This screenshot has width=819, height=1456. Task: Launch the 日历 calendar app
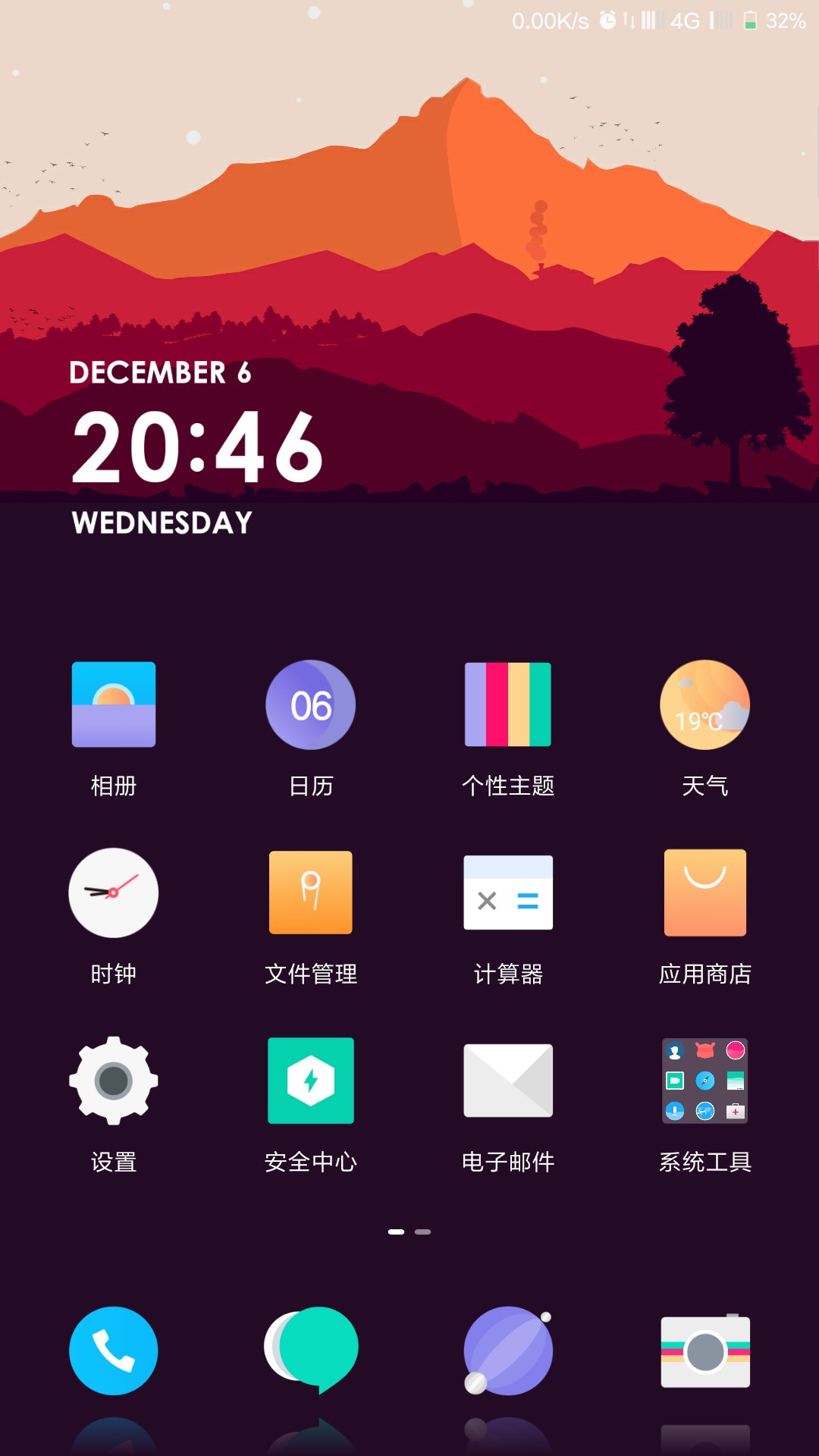[311, 705]
